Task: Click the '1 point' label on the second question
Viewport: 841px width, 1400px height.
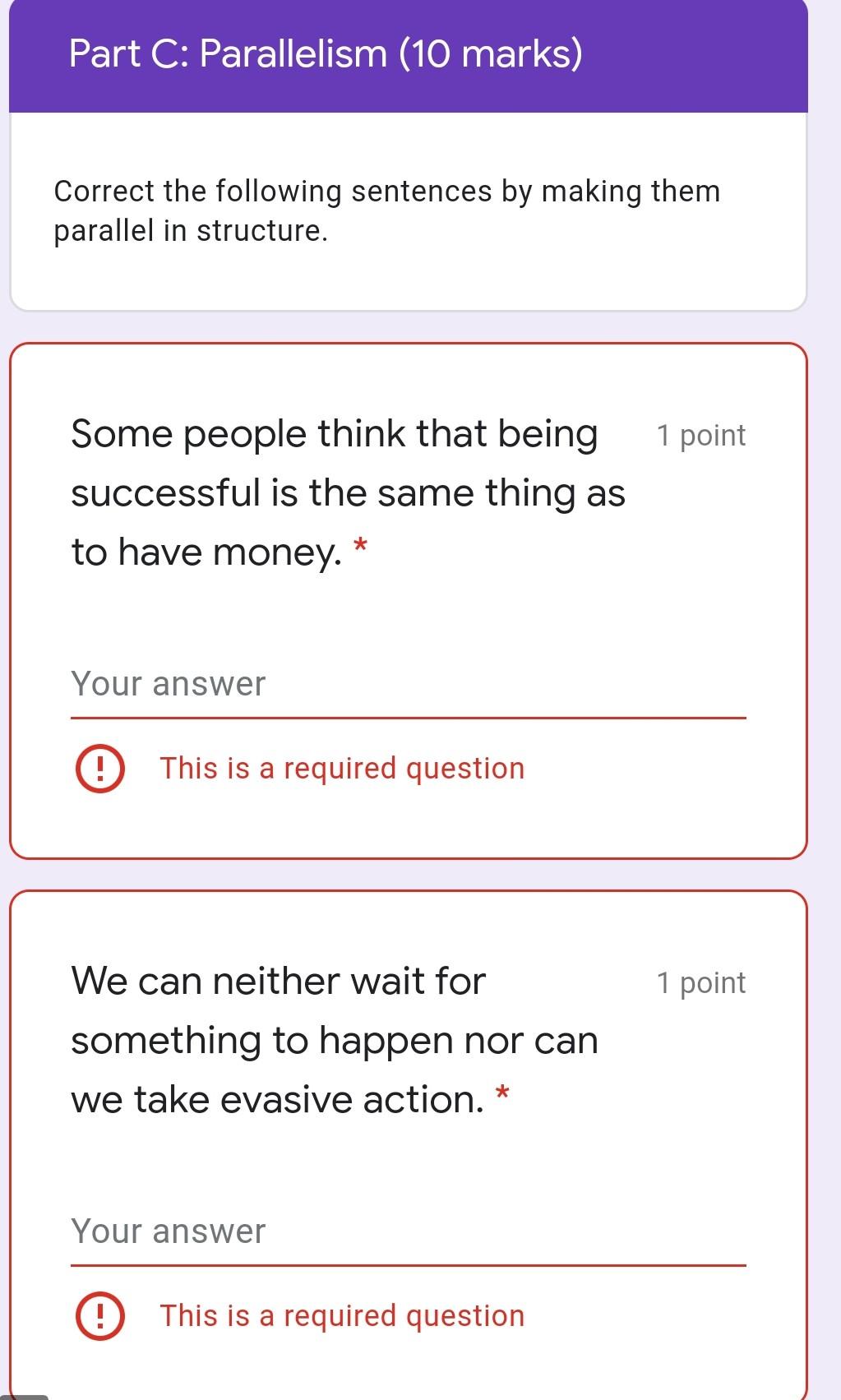Action: click(700, 982)
